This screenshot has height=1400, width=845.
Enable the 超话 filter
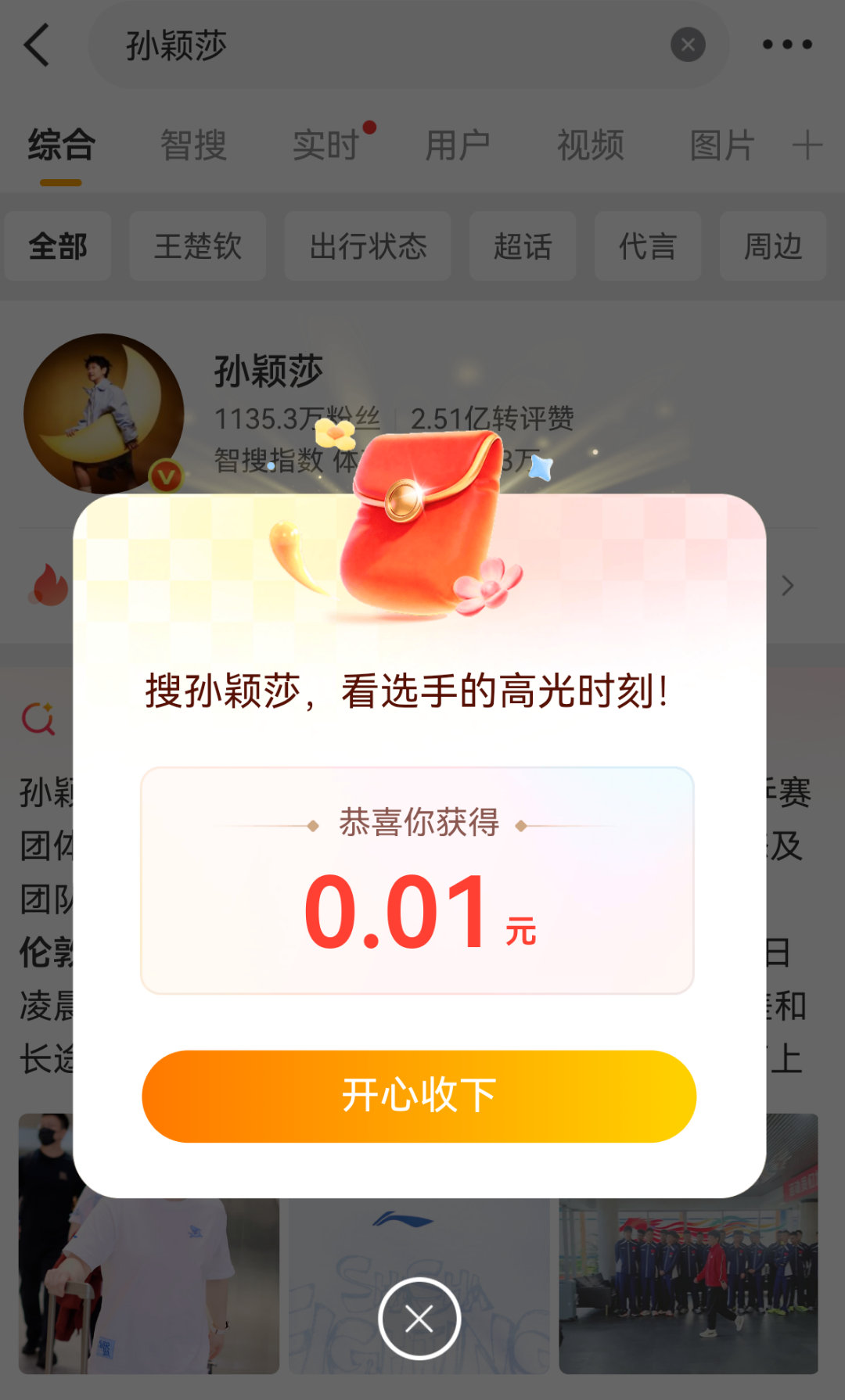click(523, 246)
